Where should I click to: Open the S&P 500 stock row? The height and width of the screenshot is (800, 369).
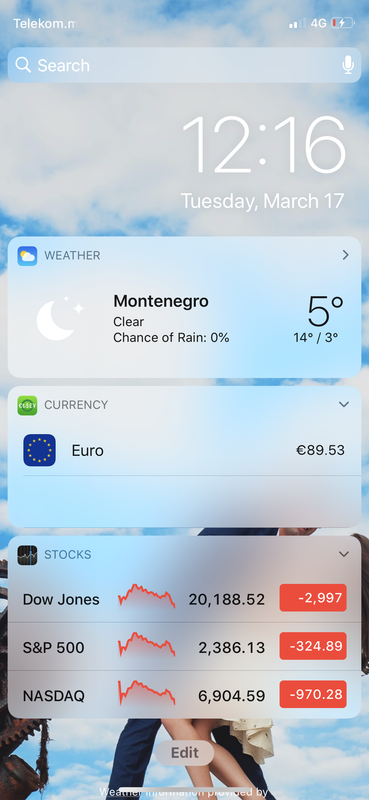pyautogui.click(x=184, y=646)
